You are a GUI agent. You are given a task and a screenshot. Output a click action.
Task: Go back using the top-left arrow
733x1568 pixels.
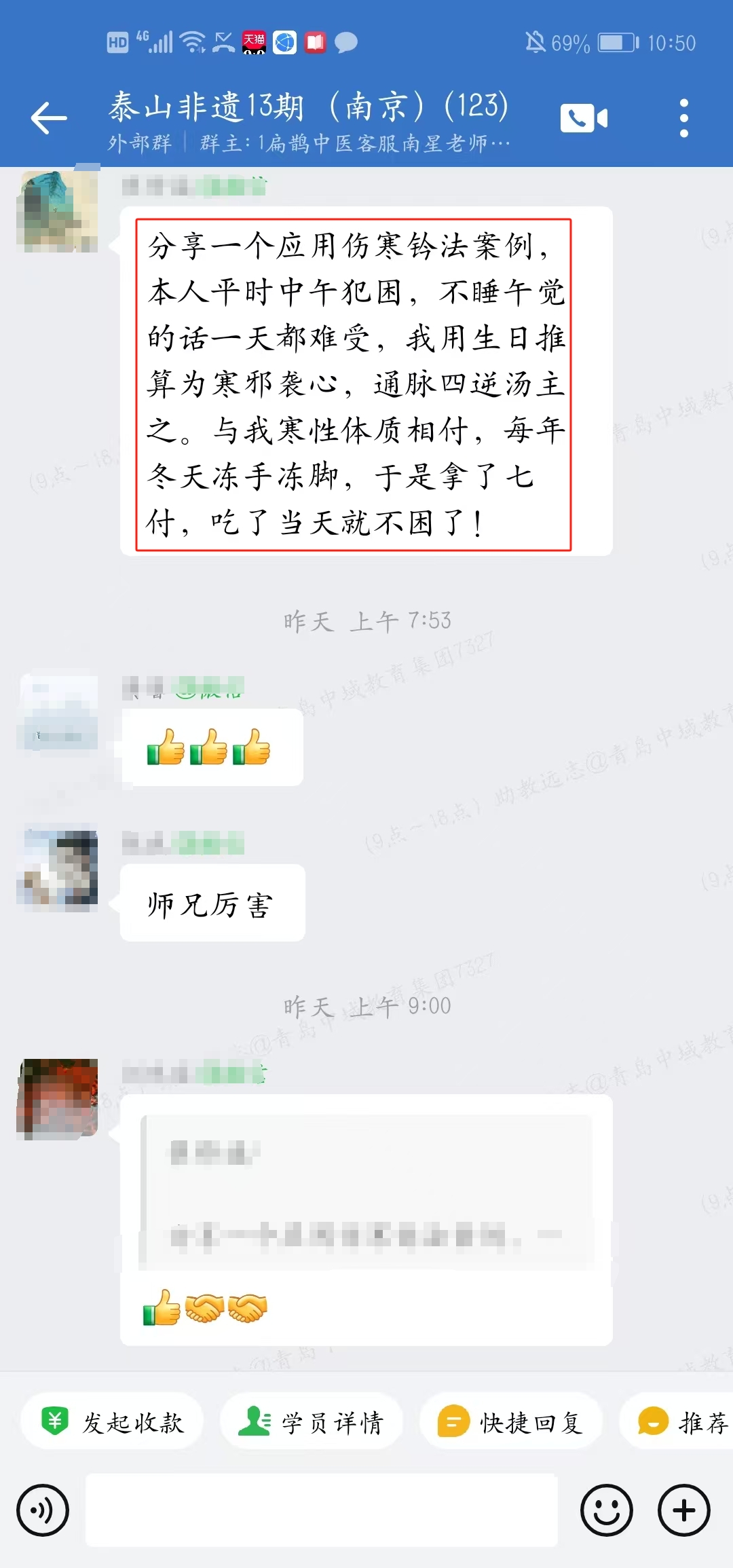click(49, 118)
